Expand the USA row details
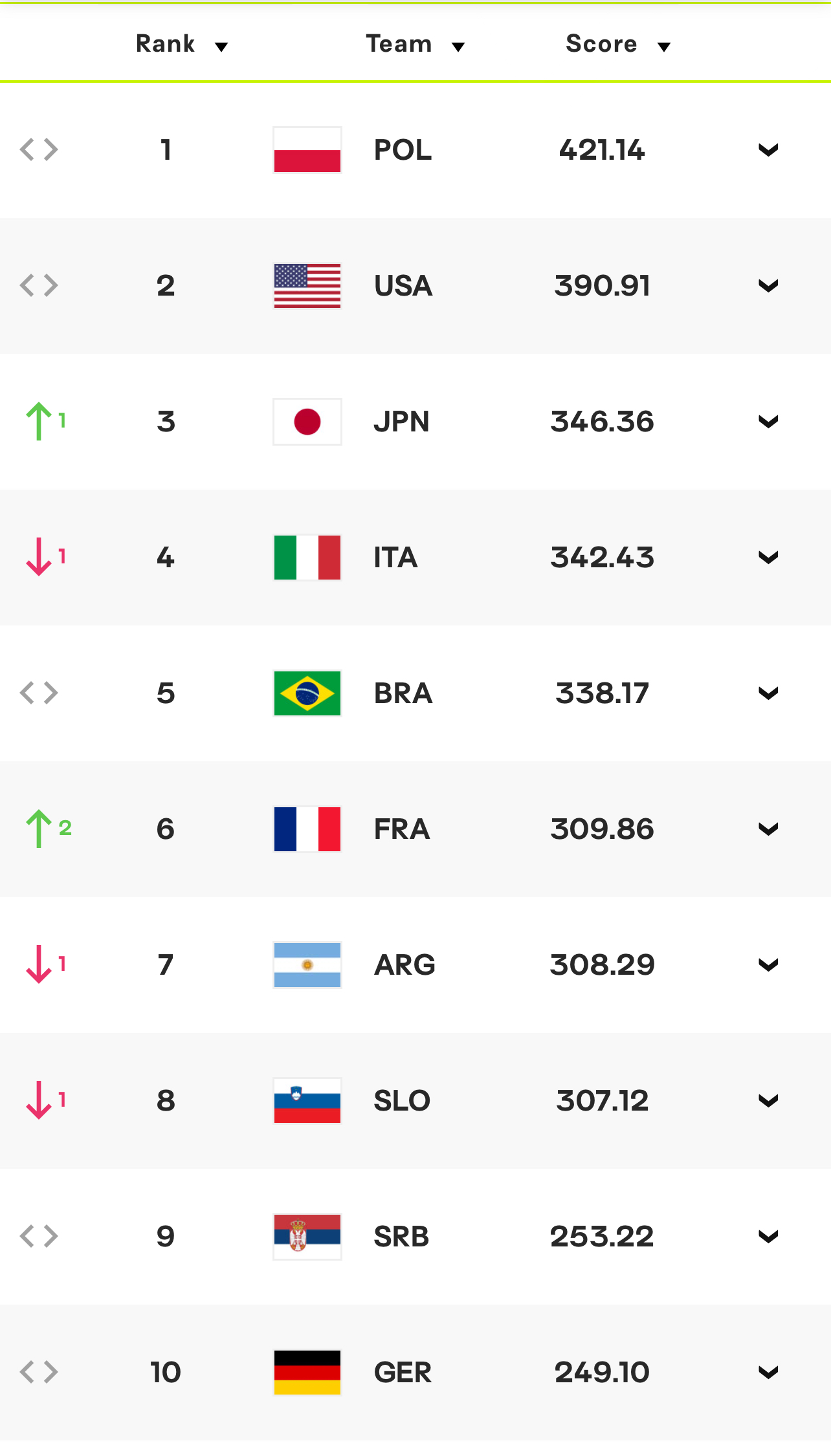Image resolution: width=831 pixels, height=1456 pixels. click(768, 286)
